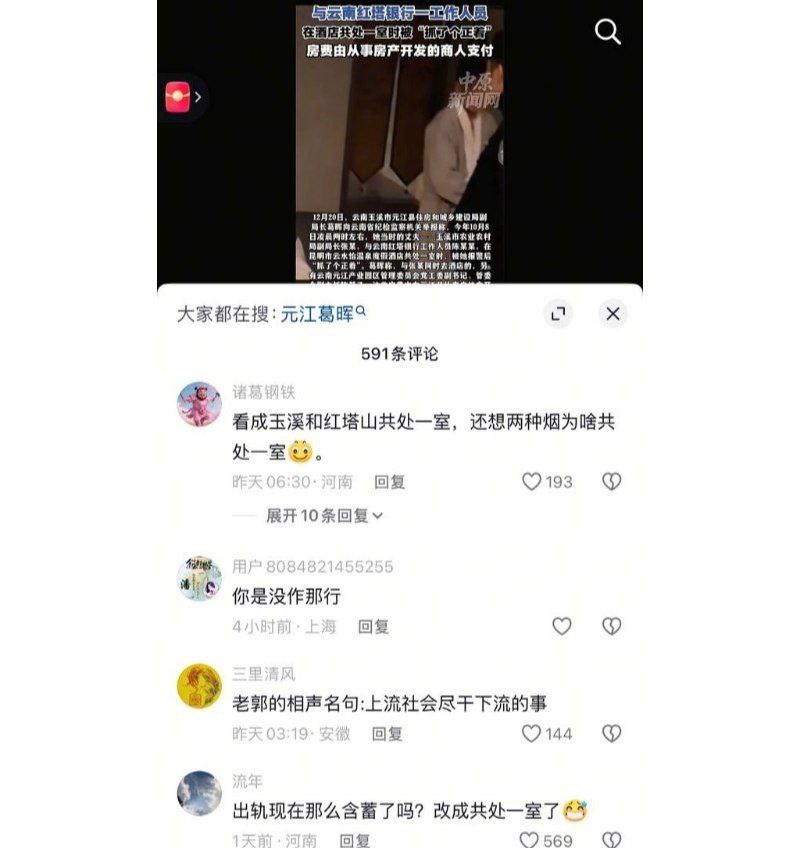Reply to 诸葛钢铁's comment
The height and width of the screenshot is (848, 800).
389,481
